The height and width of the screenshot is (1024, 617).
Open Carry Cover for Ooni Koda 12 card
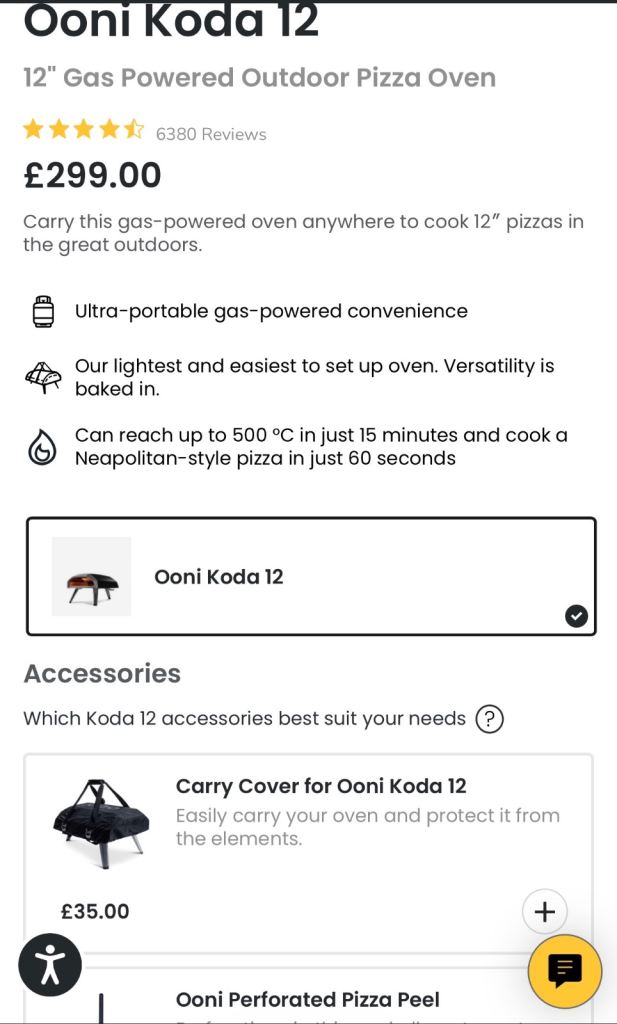tap(320, 786)
